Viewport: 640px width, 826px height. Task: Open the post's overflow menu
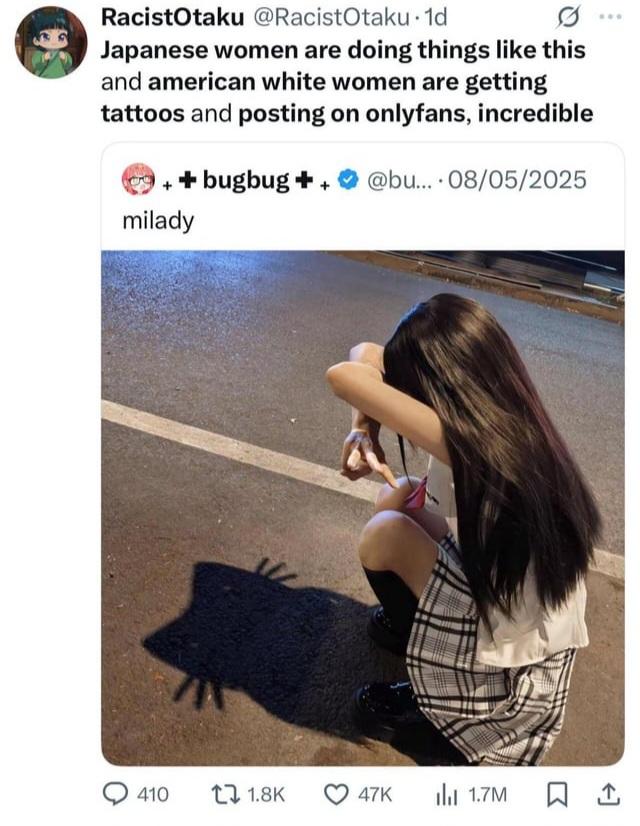click(x=608, y=18)
